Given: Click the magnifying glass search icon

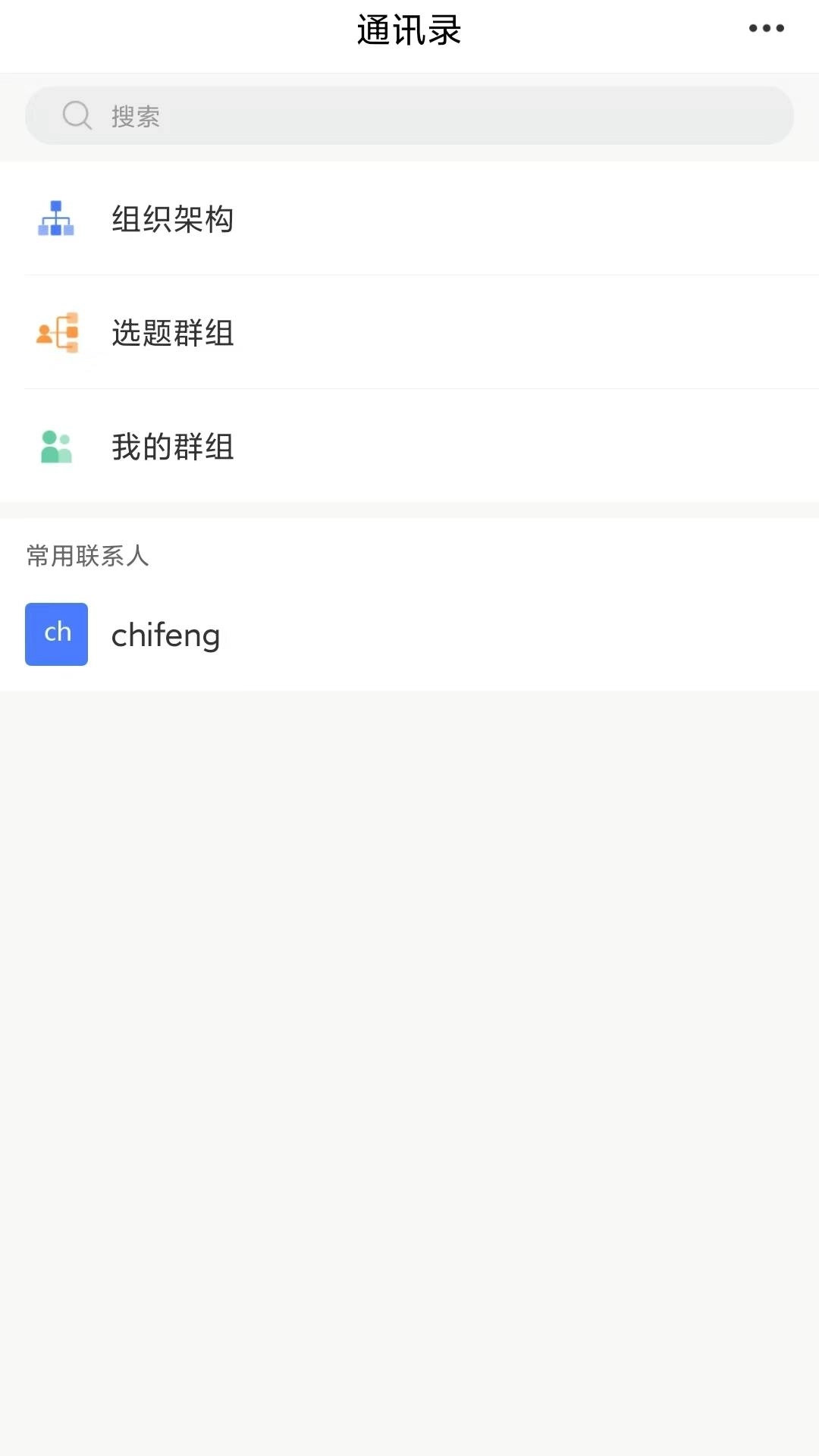Looking at the screenshot, I should tap(76, 115).
